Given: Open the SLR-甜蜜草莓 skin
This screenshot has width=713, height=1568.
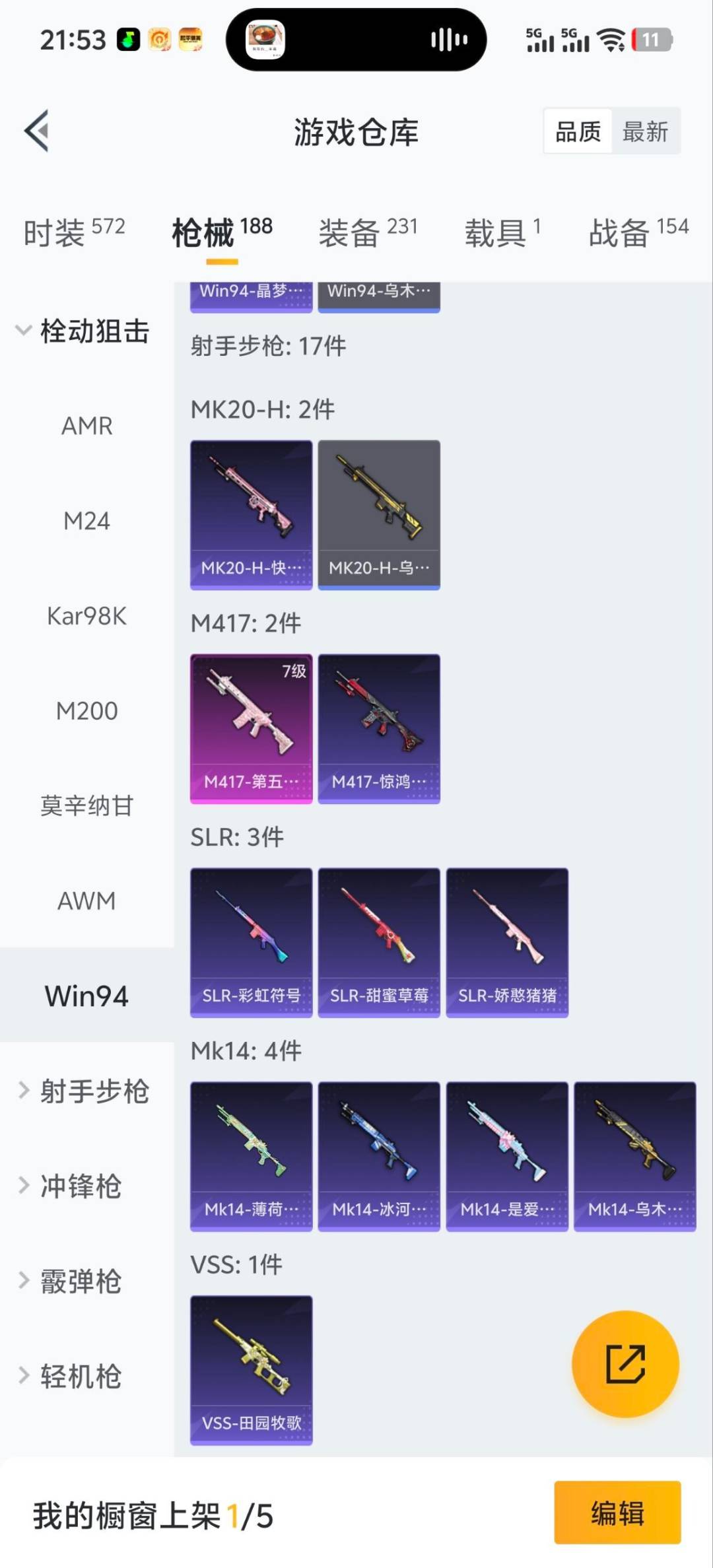Looking at the screenshot, I should pos(379,942).
